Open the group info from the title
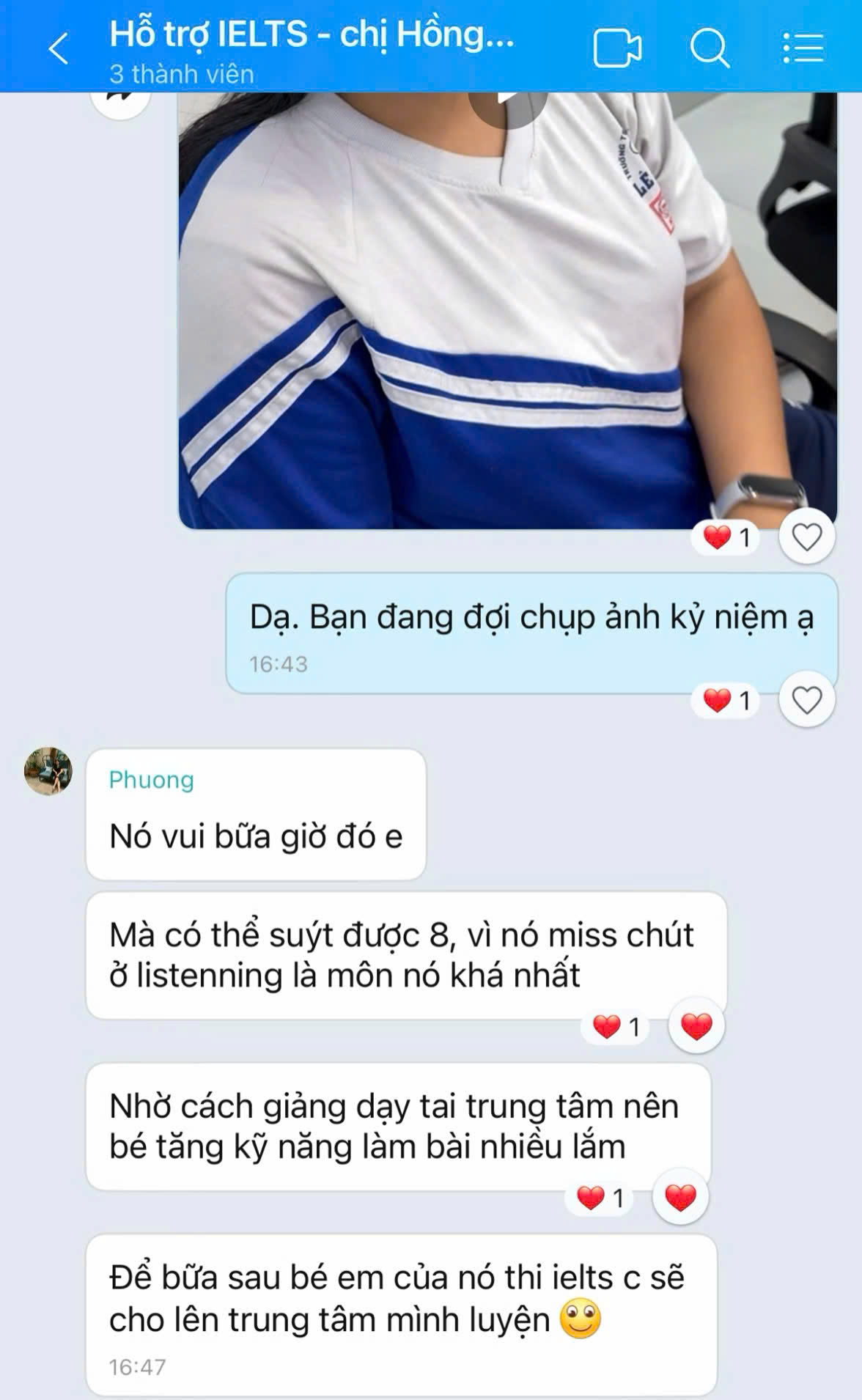This screenshot has width=862, height=1400. pyautogui.click(x=312, y=35)
